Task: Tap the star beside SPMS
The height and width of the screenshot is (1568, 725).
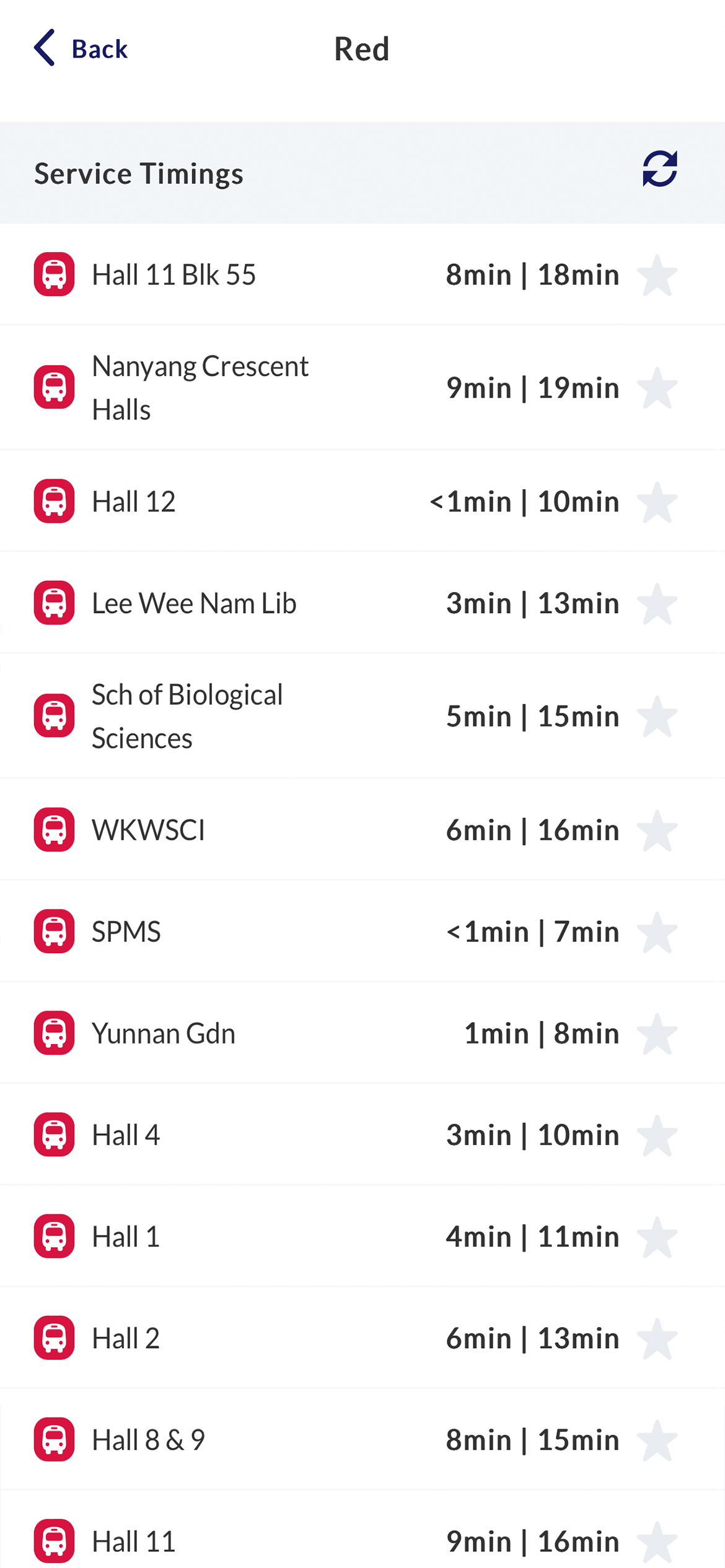Action: (x=657, y=932)
